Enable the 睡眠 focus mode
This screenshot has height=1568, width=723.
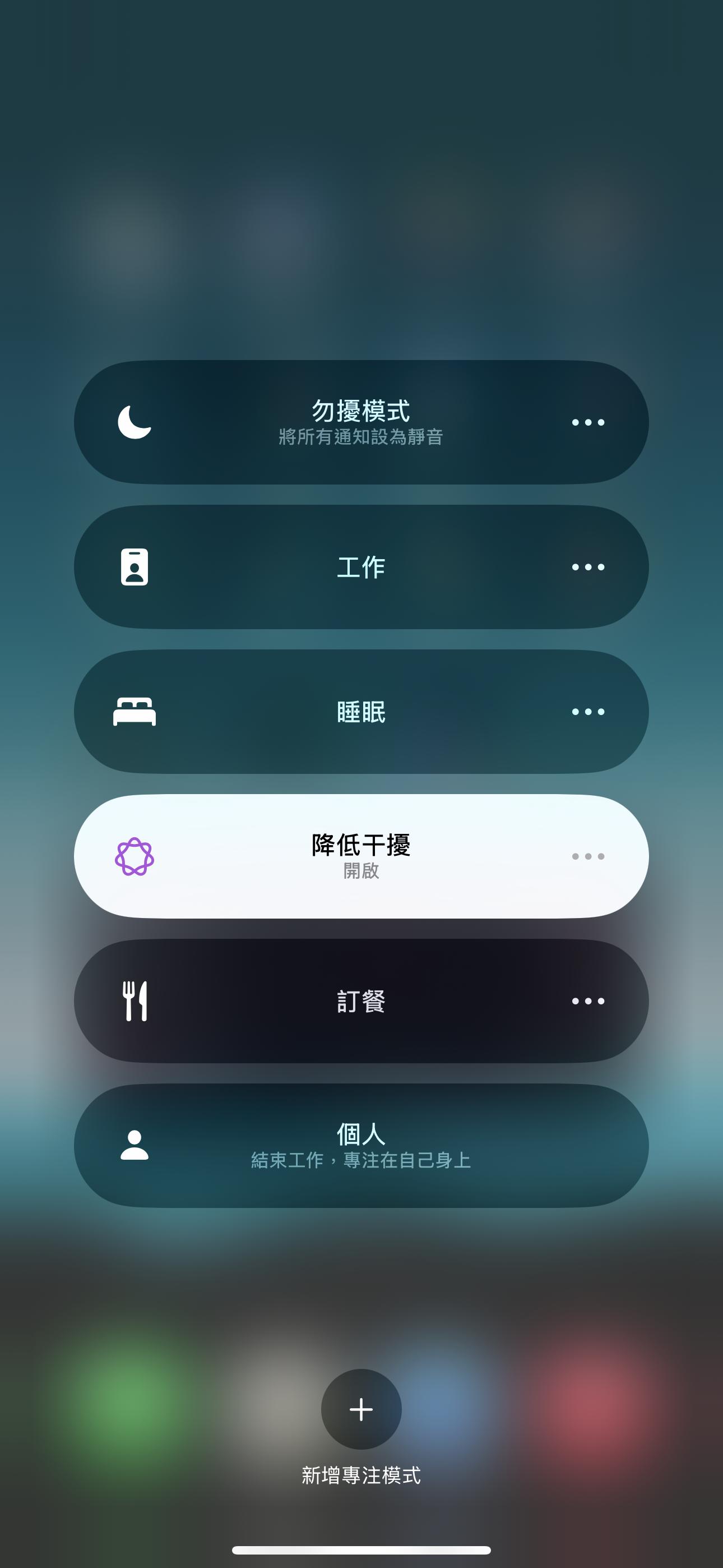328,712
